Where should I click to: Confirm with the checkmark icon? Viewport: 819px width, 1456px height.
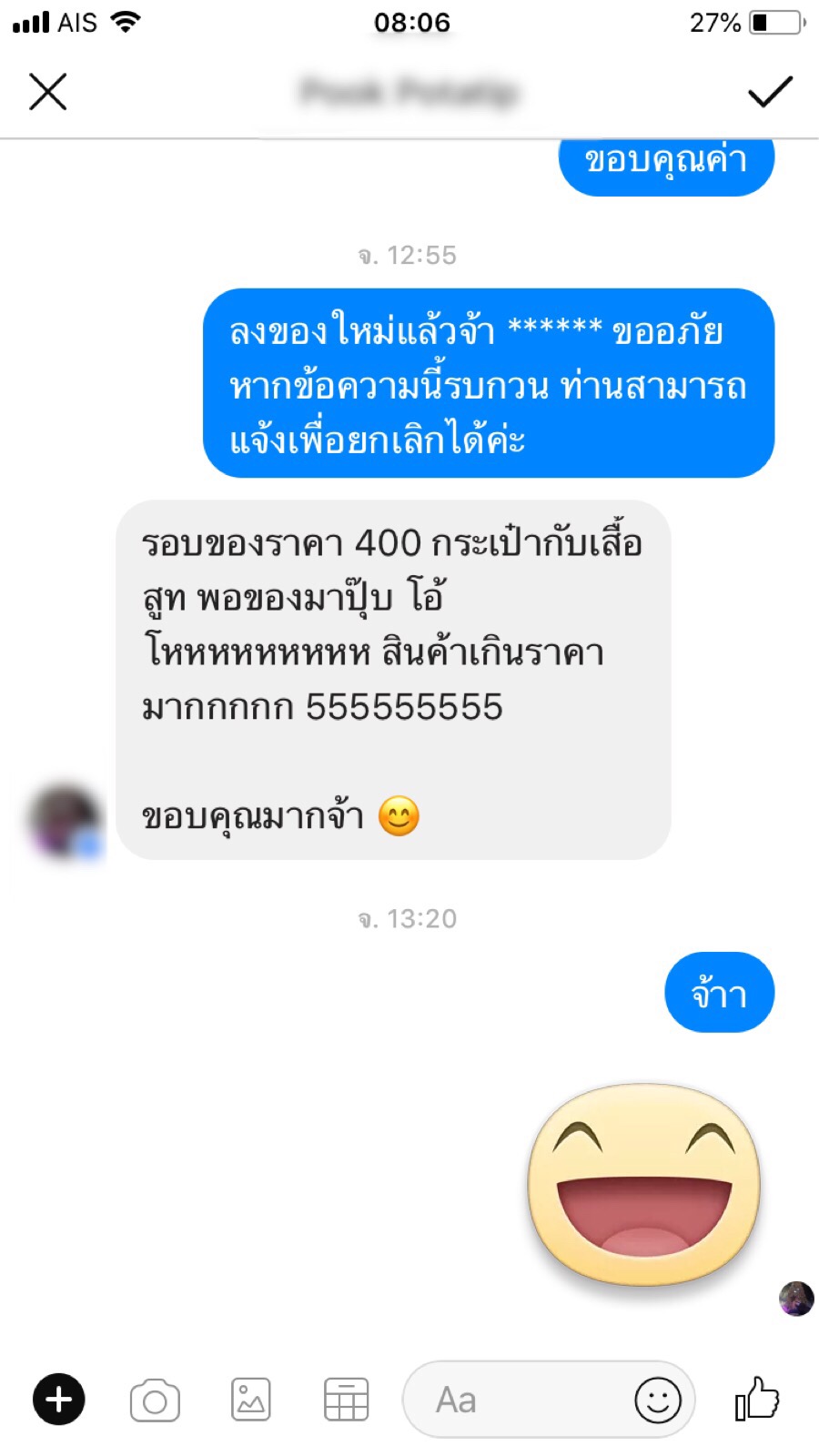tap(770, 92)
